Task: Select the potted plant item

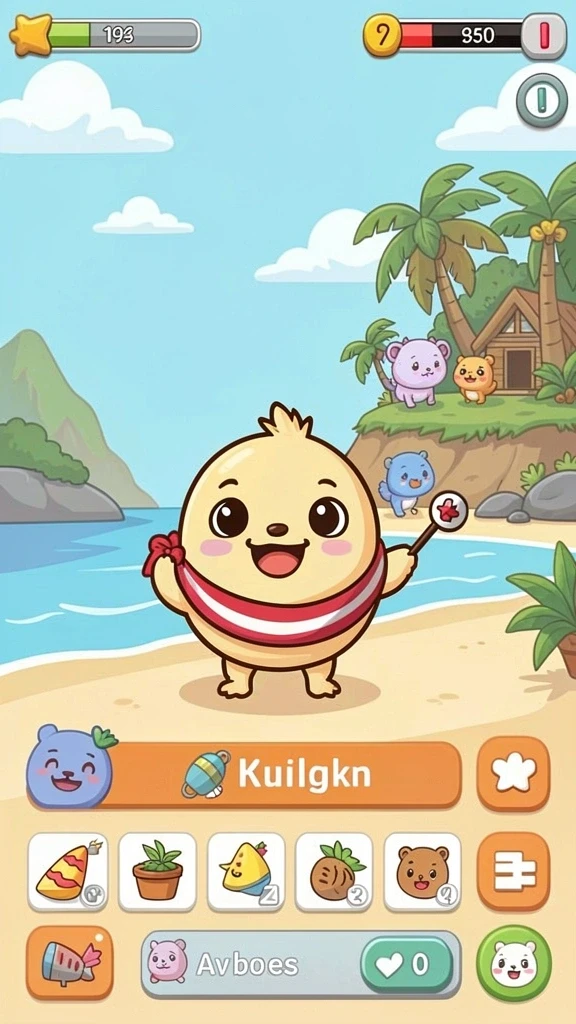Action: tap(157, 872)
